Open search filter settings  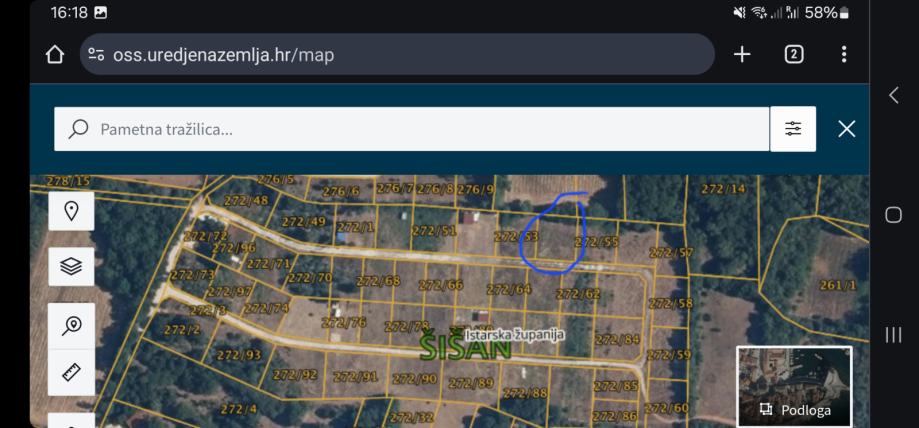(x=793, y=129)
